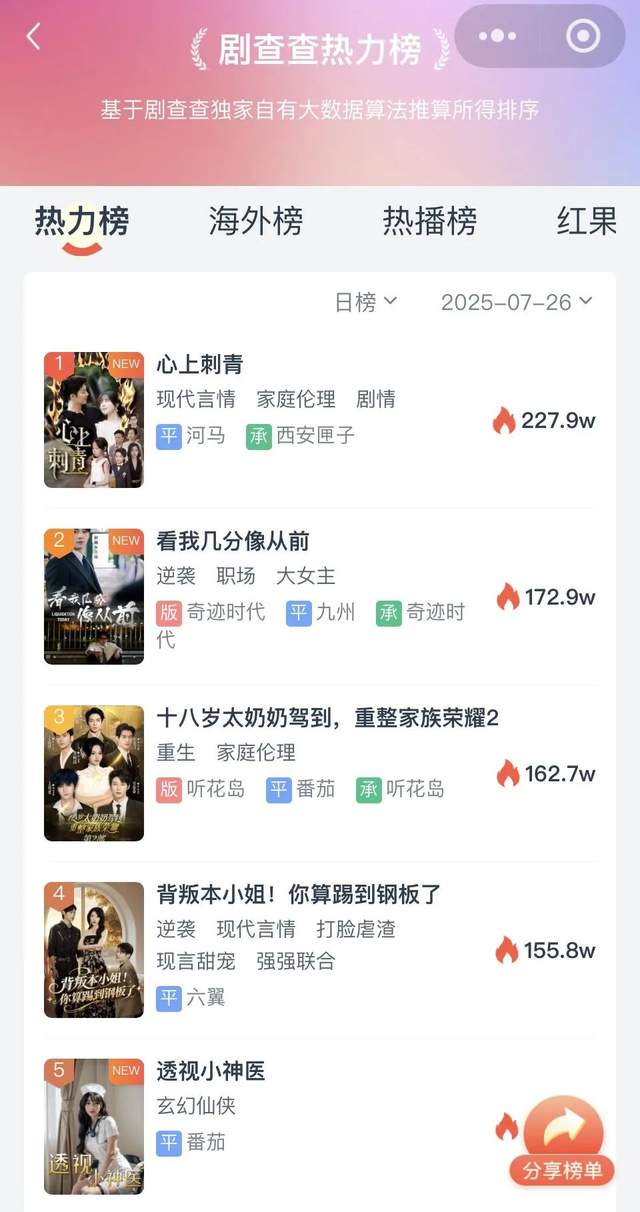Open the drama 心上刺青
The width and height of the screenshot is (640, 1212).
[x=200, y=365]
